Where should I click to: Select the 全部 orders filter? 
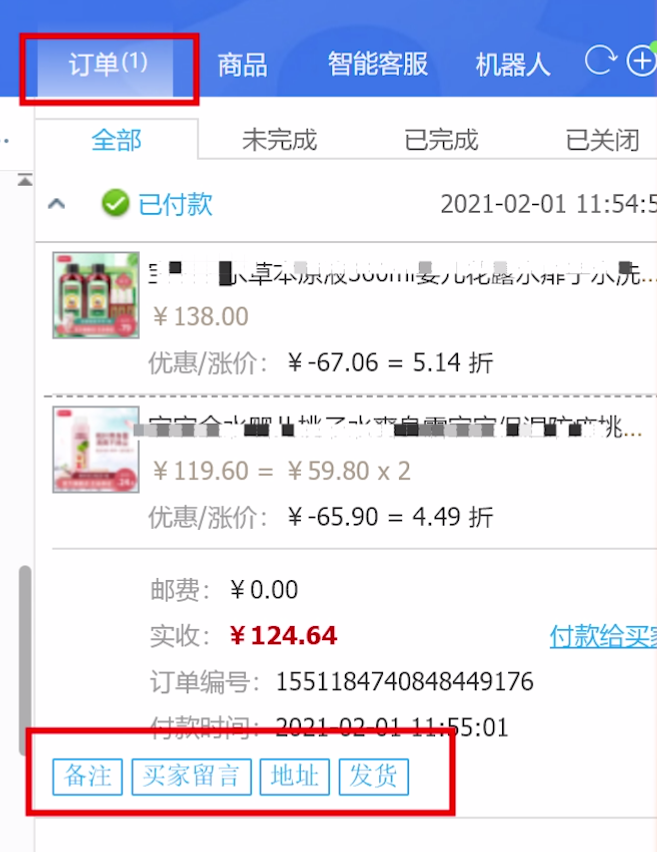click(116, 140)
